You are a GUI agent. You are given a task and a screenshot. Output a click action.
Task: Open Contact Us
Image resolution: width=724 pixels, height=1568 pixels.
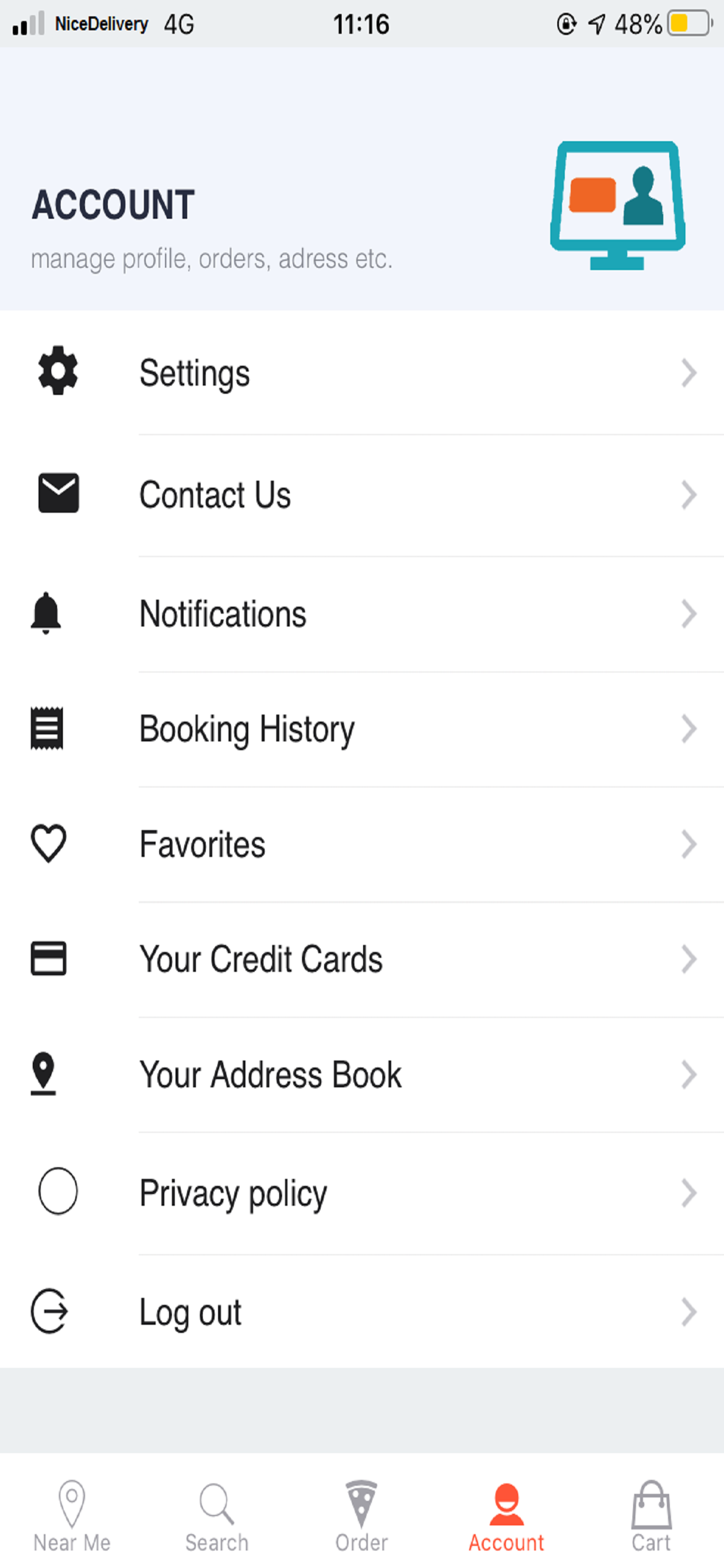coord(362,495)
